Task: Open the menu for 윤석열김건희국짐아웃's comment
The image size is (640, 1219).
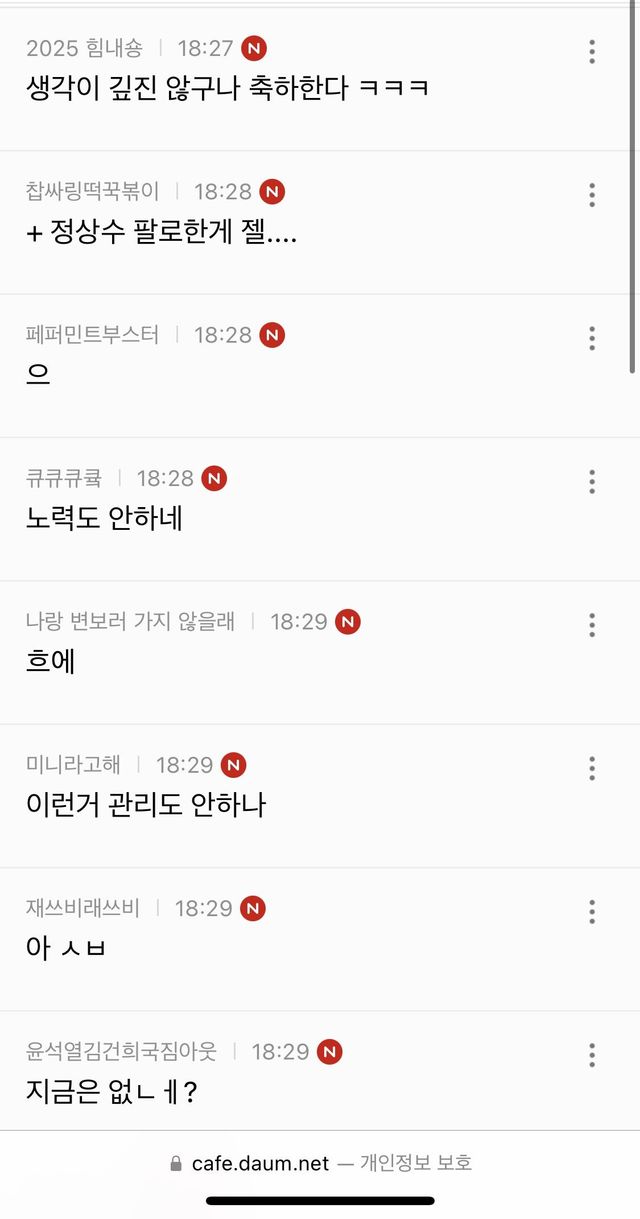Action: coord(592,1054)
